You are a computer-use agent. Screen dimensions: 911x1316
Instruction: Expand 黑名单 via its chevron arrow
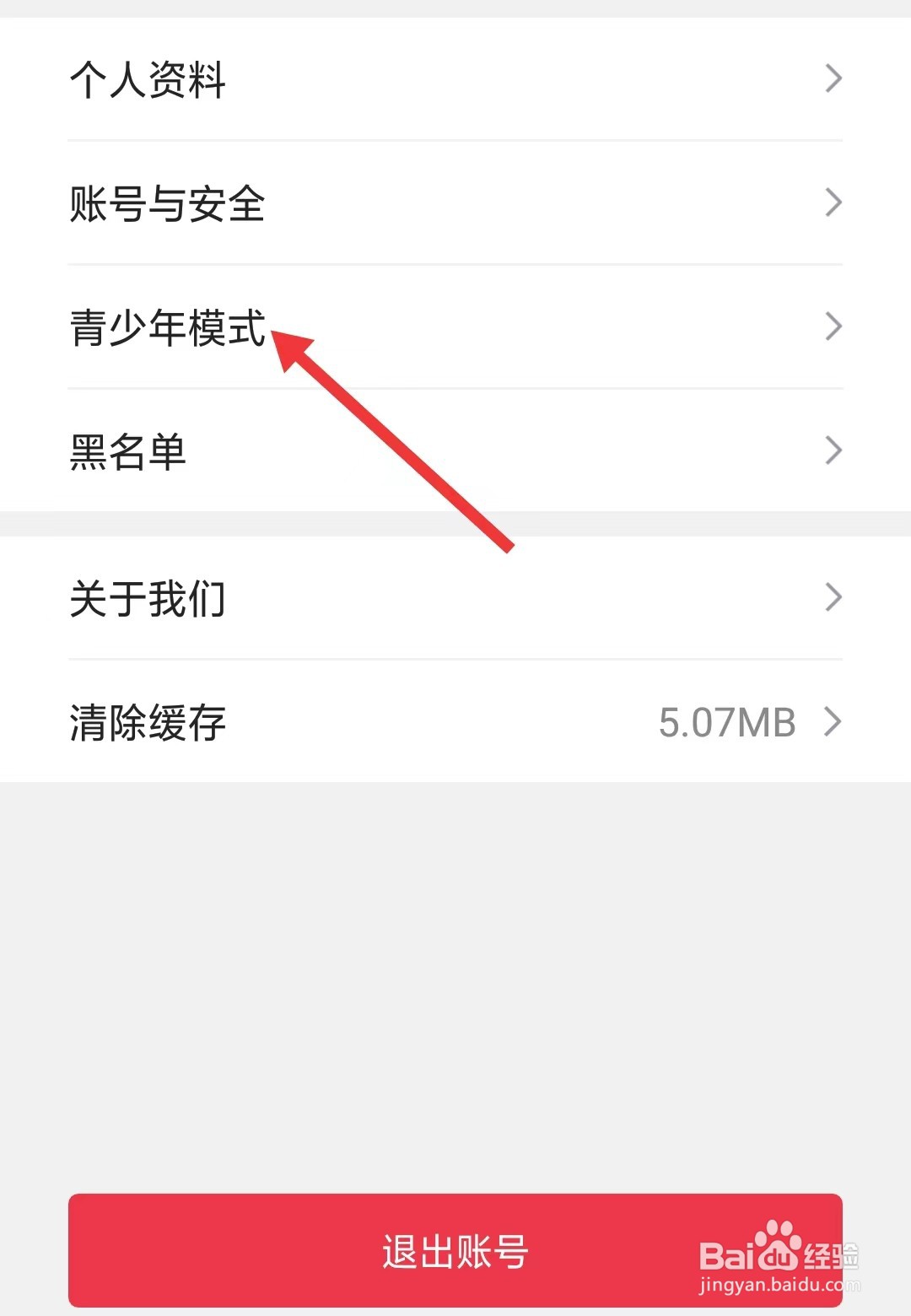pos(833,450)
